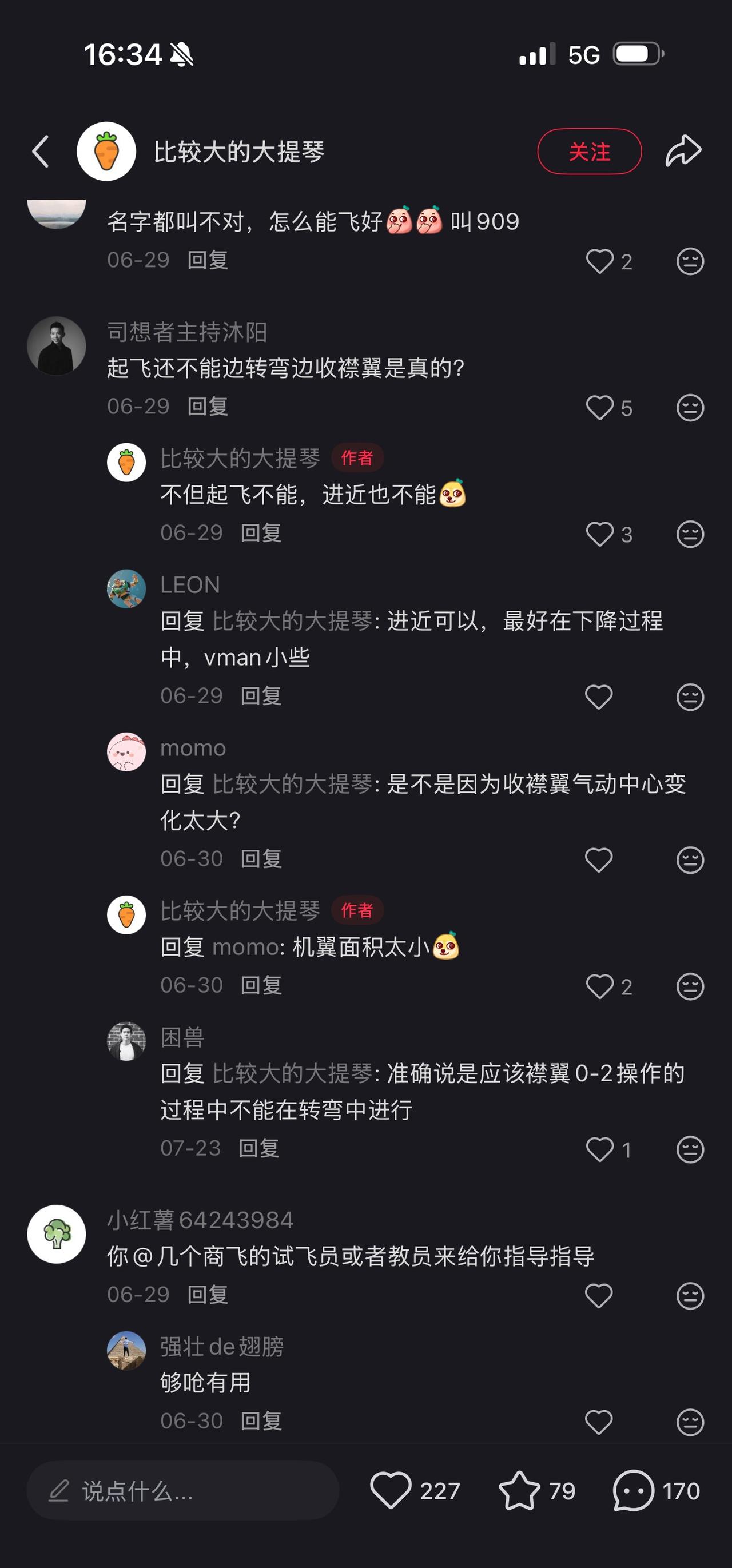This screenshot has height=1568, width=732.
Task: Tap the 关注 follow button
Action: pyautogui.click(x=588, y=152)
